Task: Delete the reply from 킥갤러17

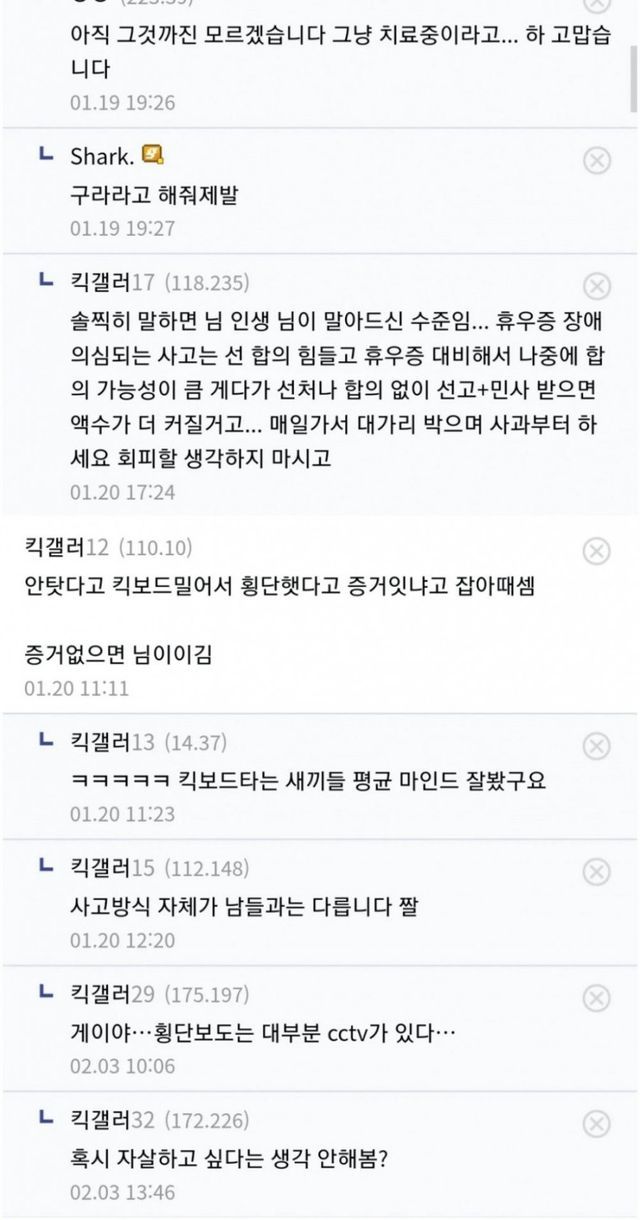Action: tap(596, 286)
